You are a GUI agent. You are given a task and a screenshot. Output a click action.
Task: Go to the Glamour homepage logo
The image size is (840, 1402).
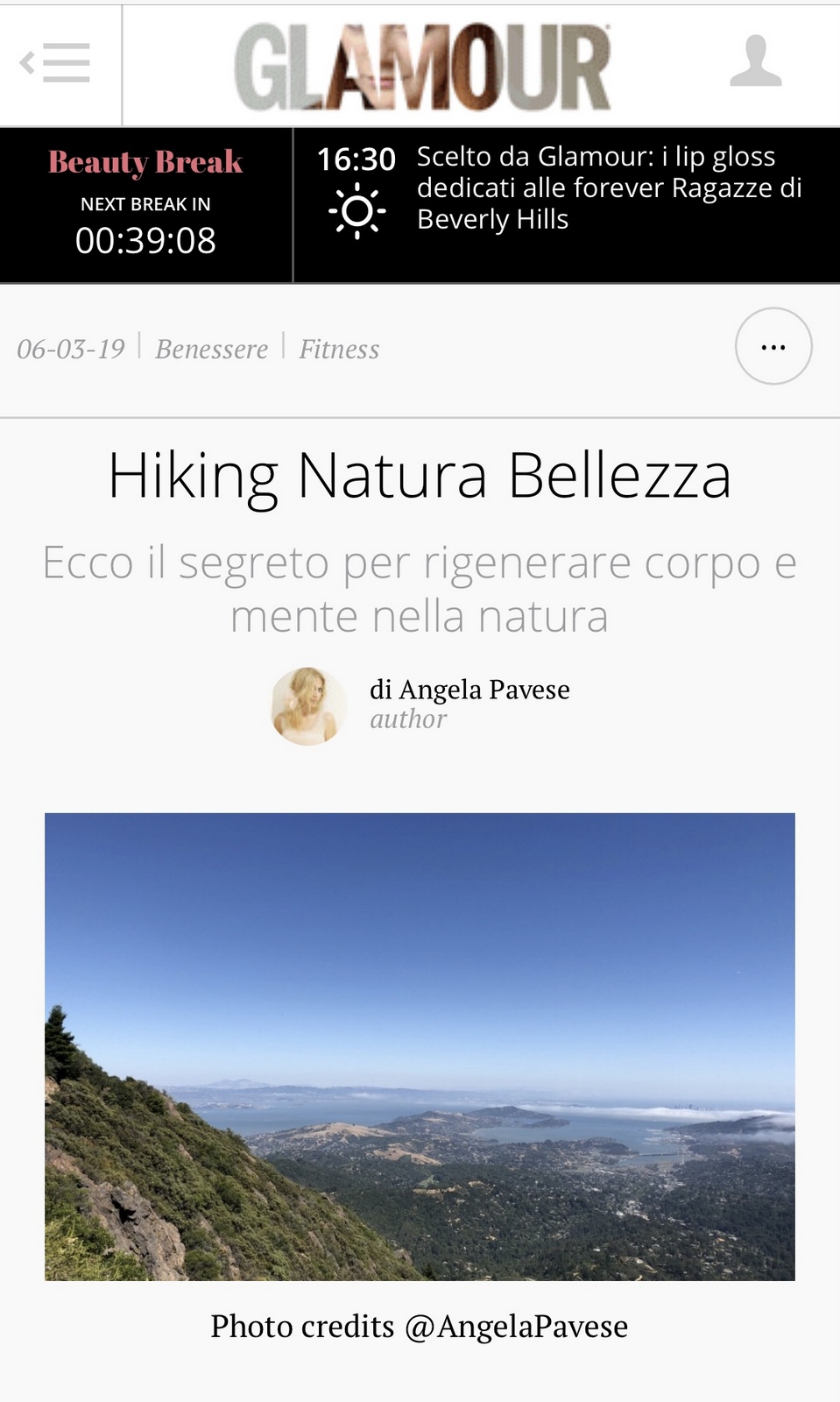[x=422, y=67]
